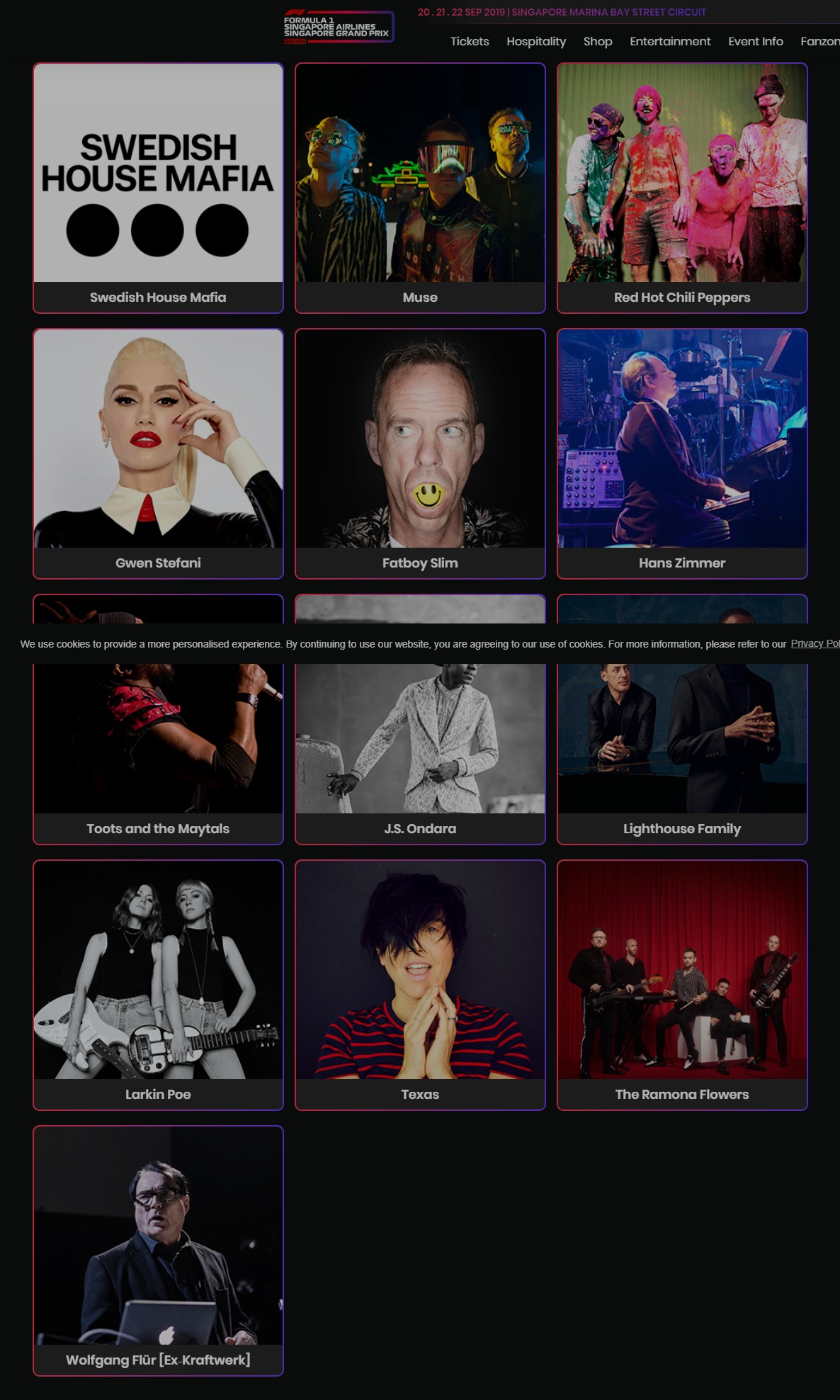Open Red Hot Chili Peppers card
840x1400 pixels.
point(682,188)
